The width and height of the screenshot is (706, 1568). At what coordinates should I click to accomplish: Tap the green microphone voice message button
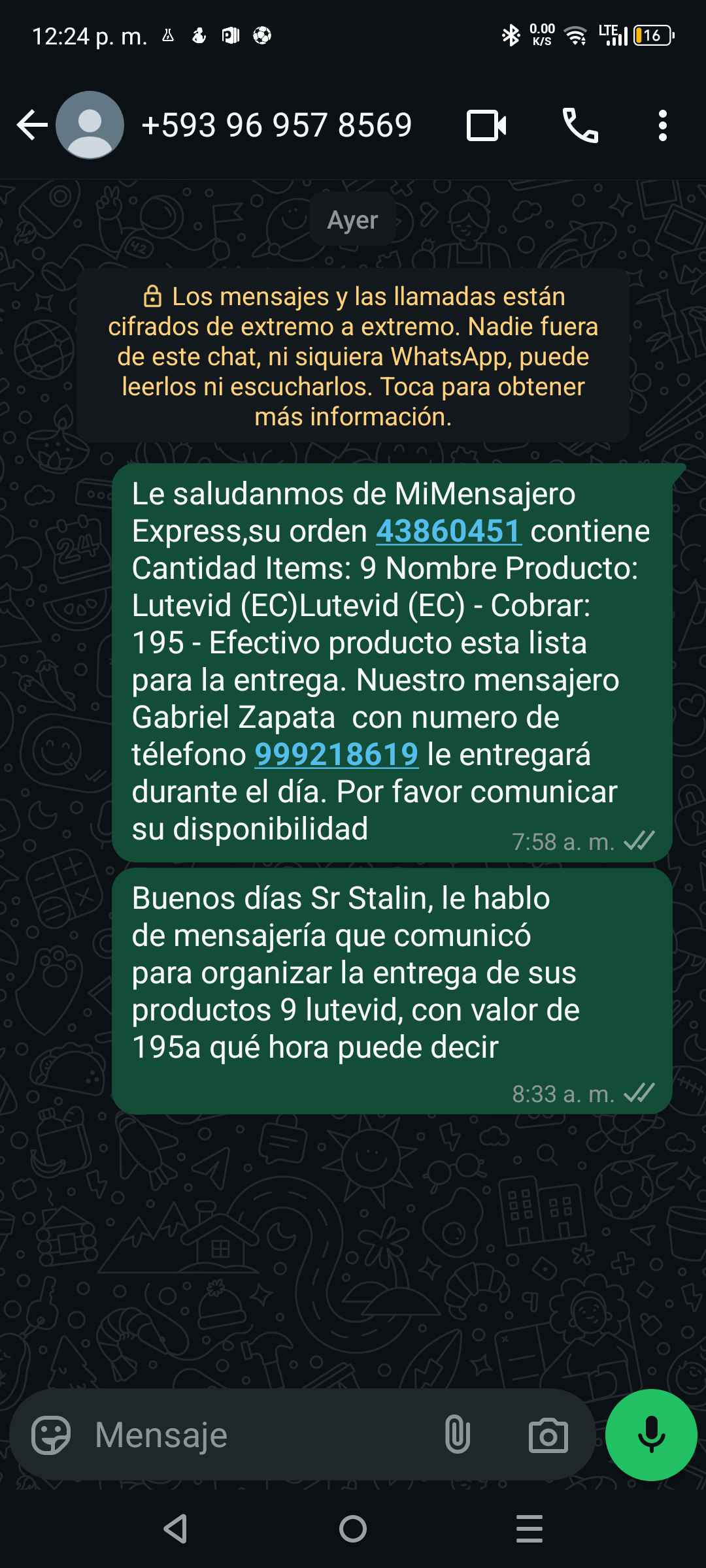651,1435
